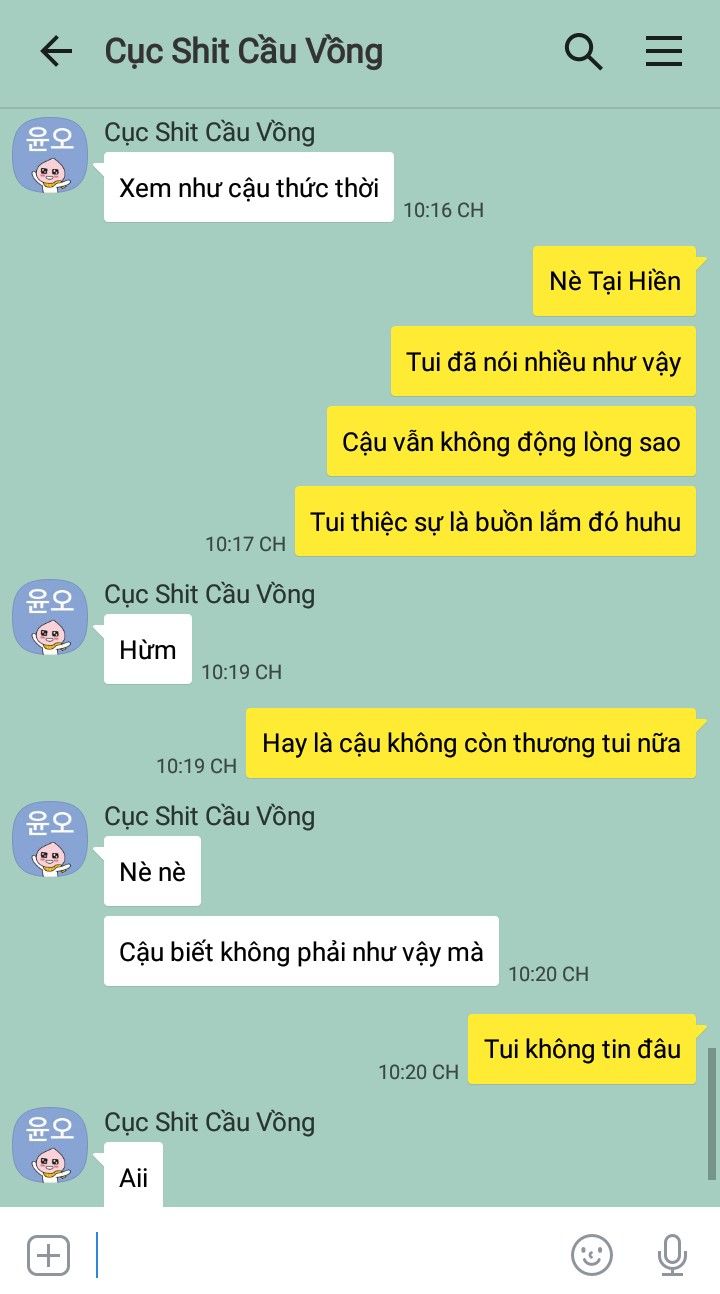View profile picture next to "Hừm" message
The height and width of the screenshot is (1294, 720).
click(x=49, y=617)
